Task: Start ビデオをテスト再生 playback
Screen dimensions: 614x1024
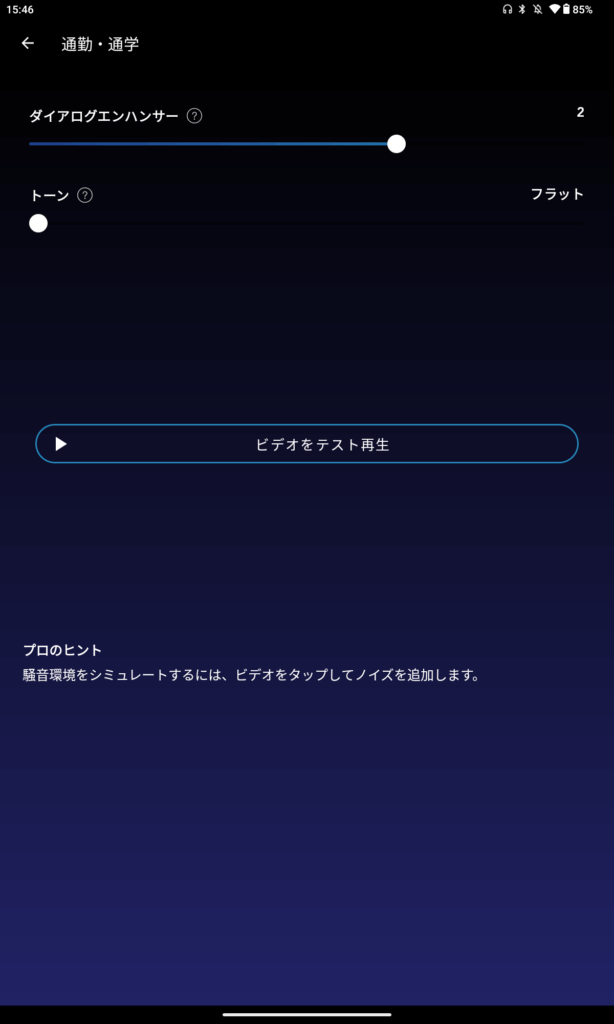Action: 307,444
